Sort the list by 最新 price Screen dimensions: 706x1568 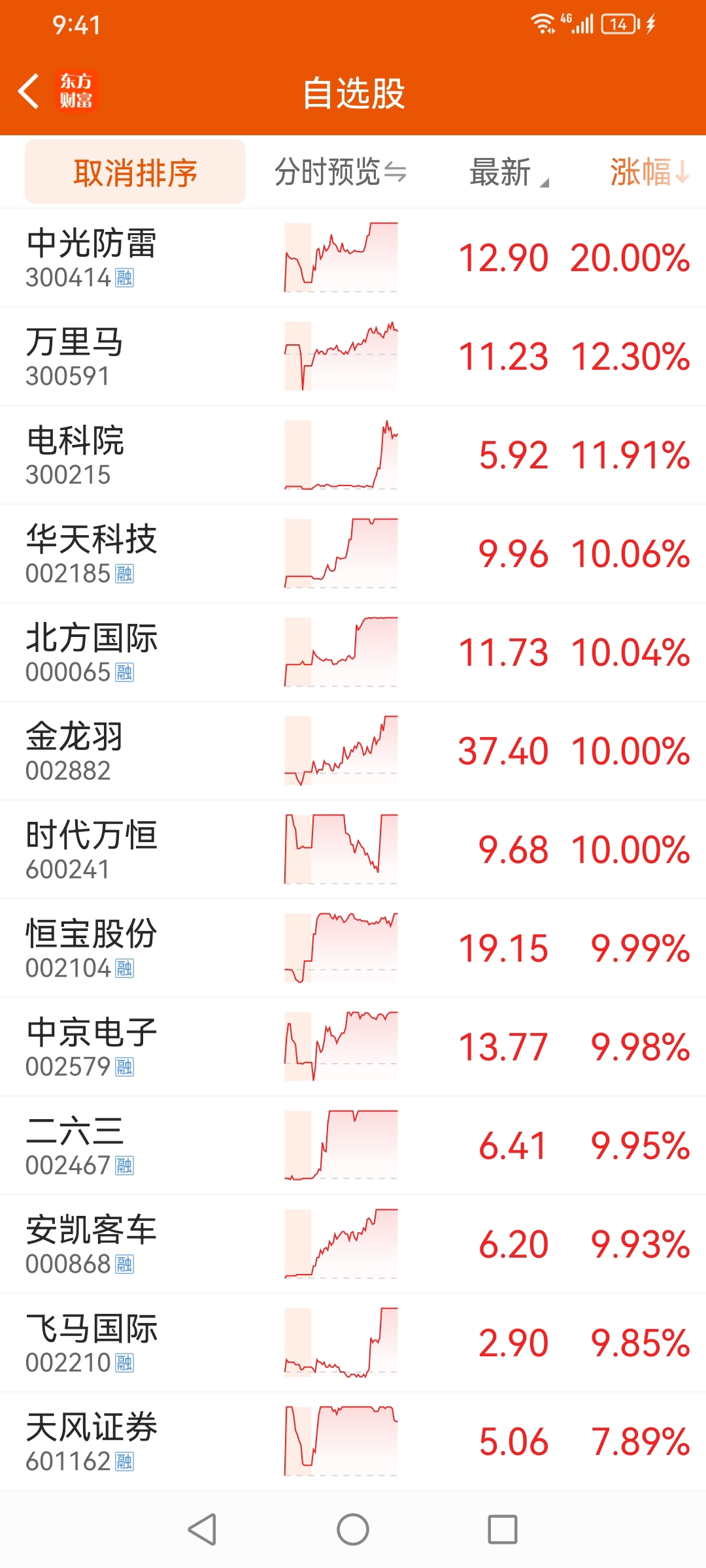[509, 172]
